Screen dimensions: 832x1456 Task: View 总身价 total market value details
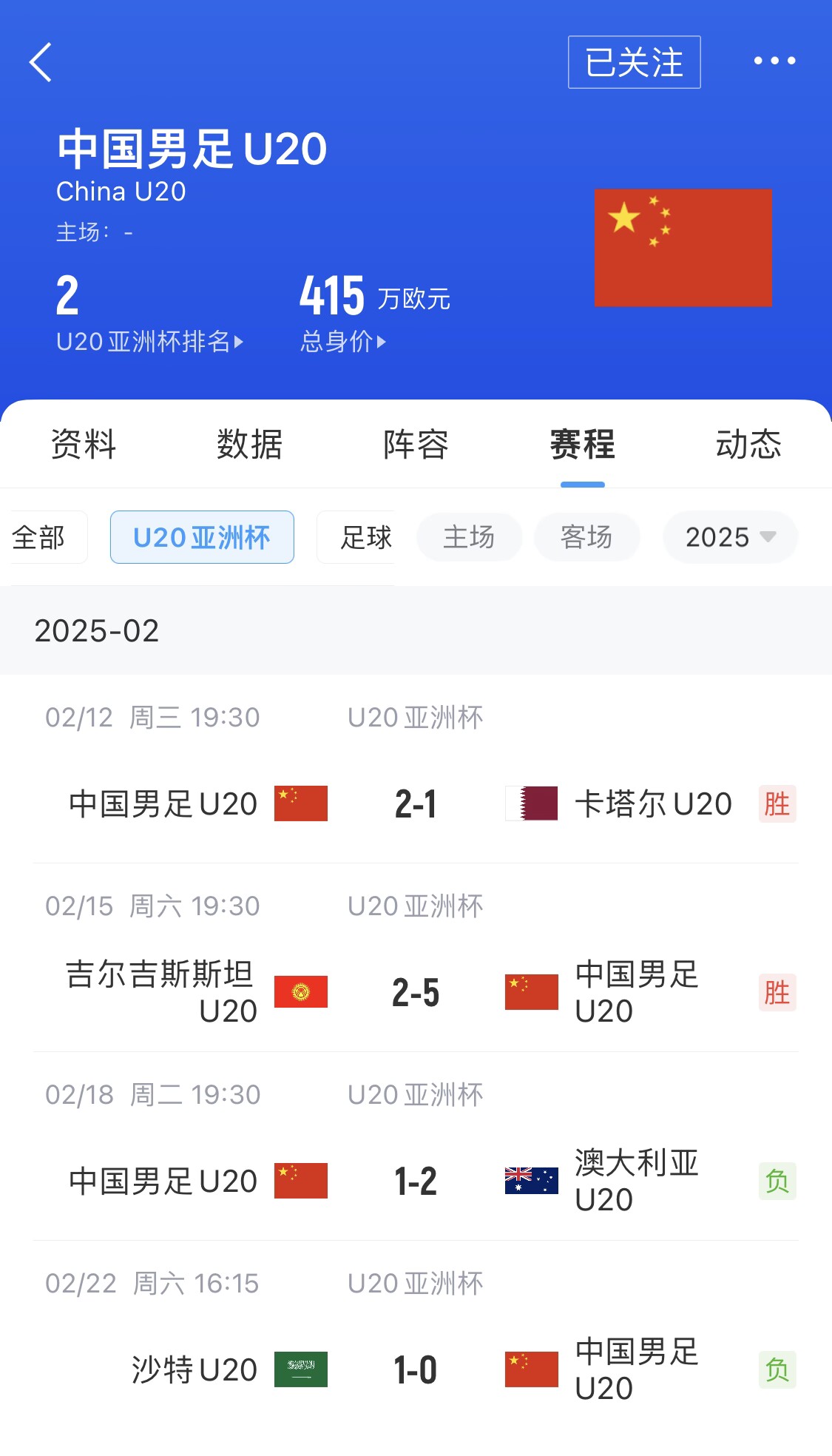343,342
